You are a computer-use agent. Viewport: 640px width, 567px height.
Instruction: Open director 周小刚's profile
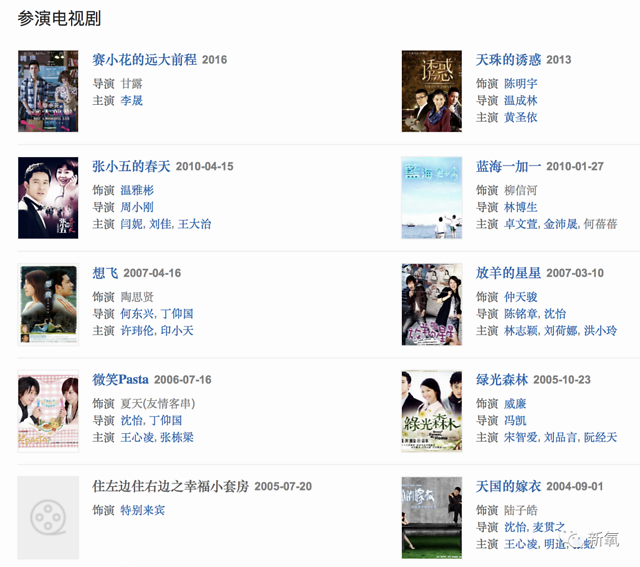137,207
